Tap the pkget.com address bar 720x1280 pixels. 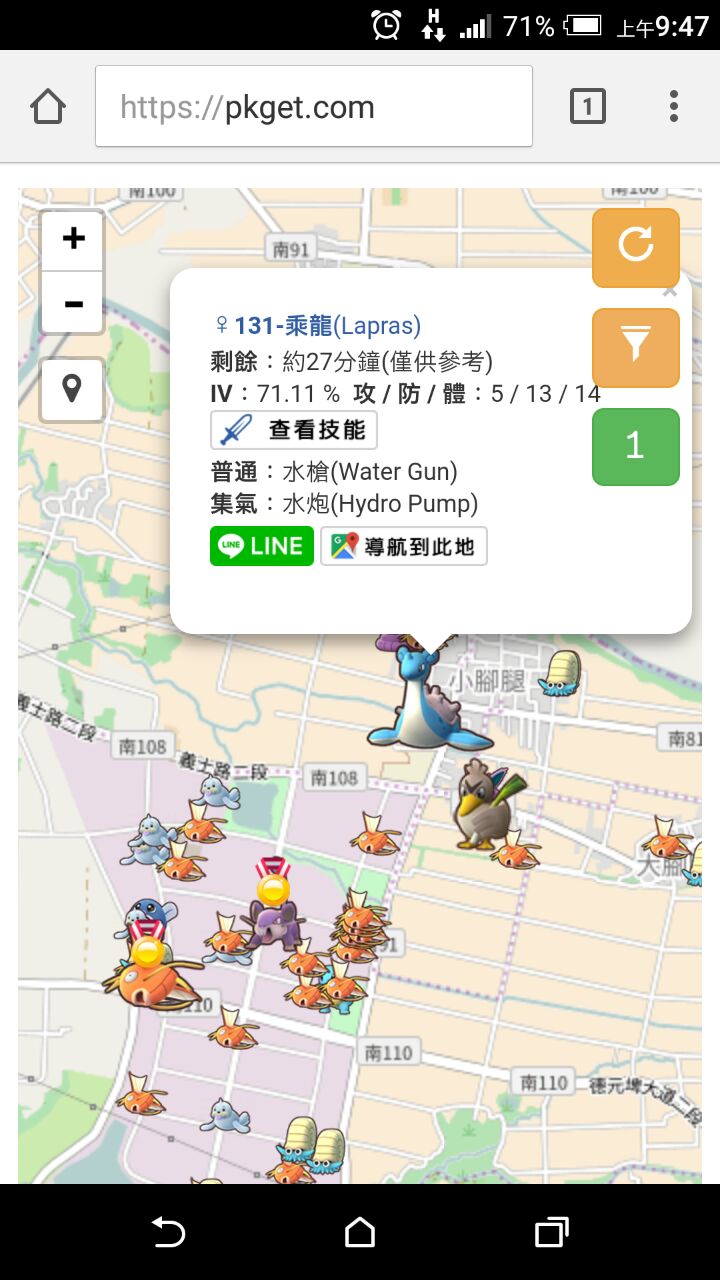[314, 107]
